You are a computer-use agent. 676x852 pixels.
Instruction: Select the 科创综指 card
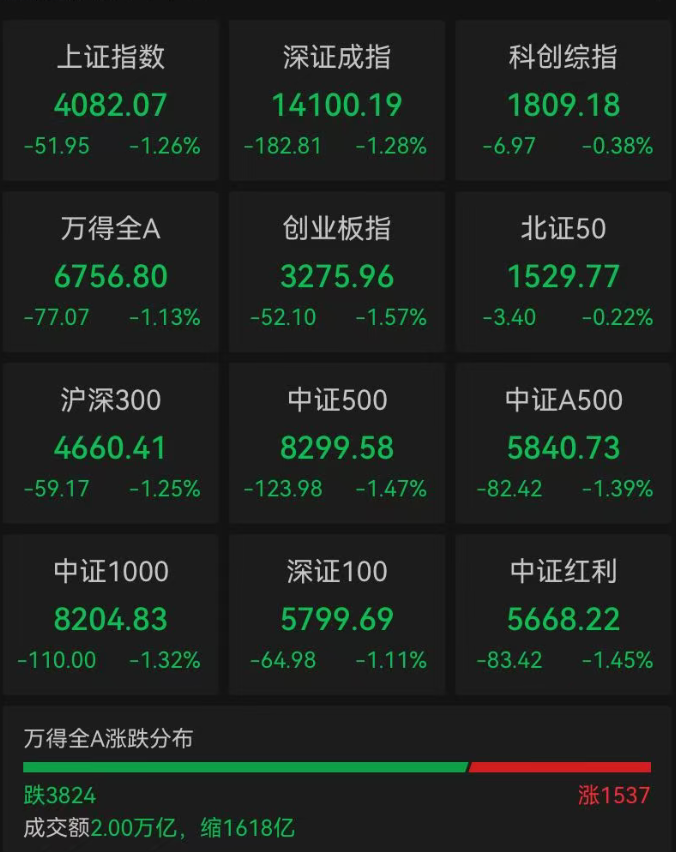coord(564,101)
